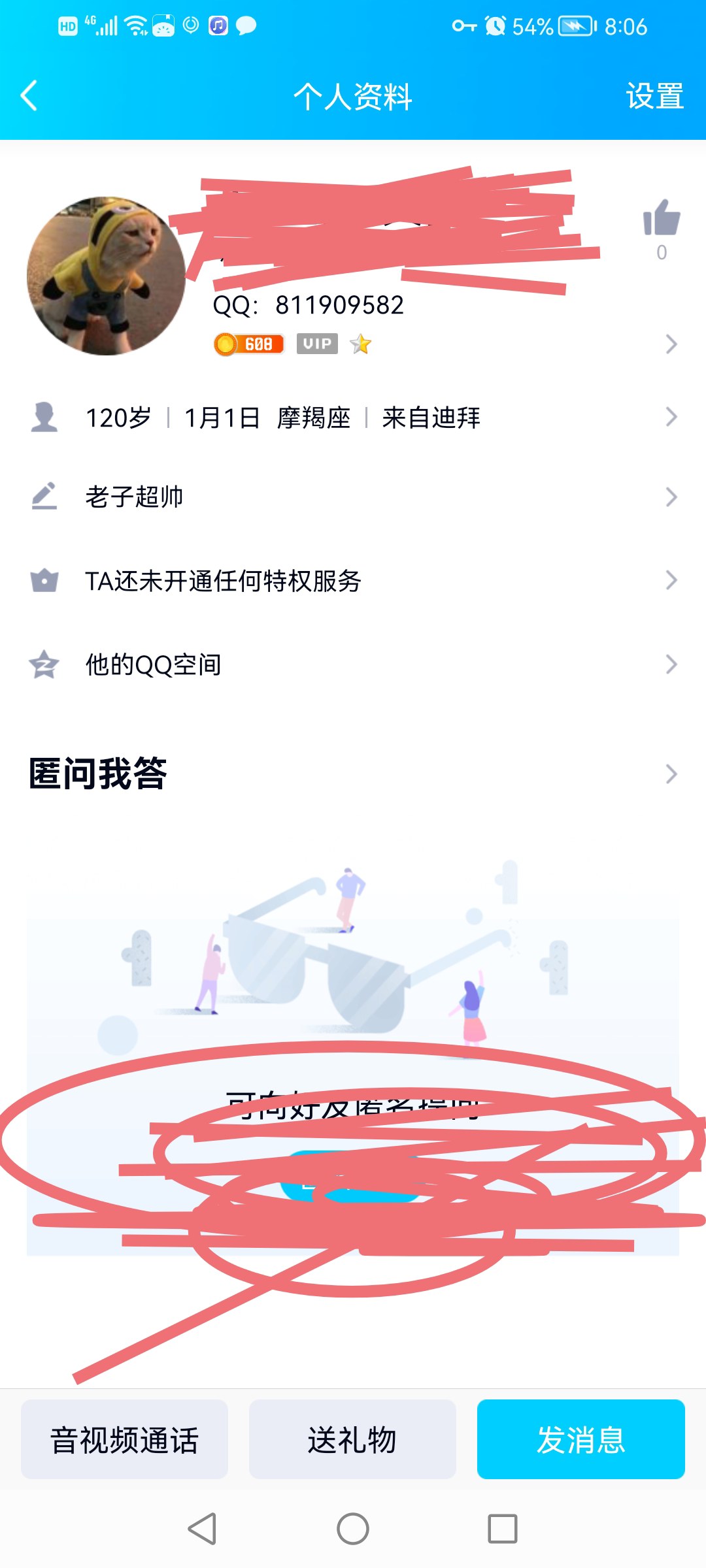Tap 送礼物 button

click(x=352, y=1439)
